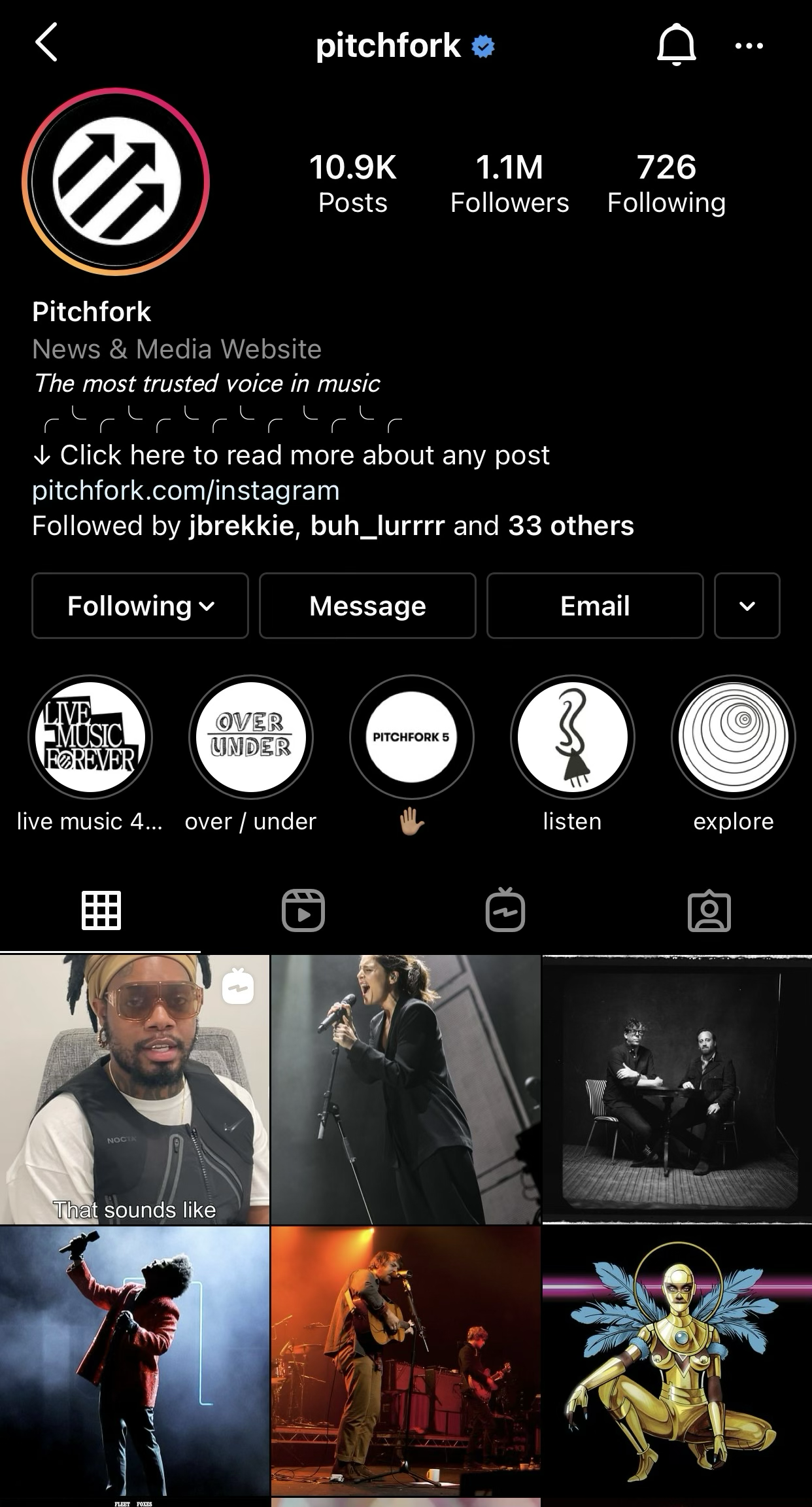
Task: Open the 'That sounds like' video post
Action: [x=135, y=1090]
